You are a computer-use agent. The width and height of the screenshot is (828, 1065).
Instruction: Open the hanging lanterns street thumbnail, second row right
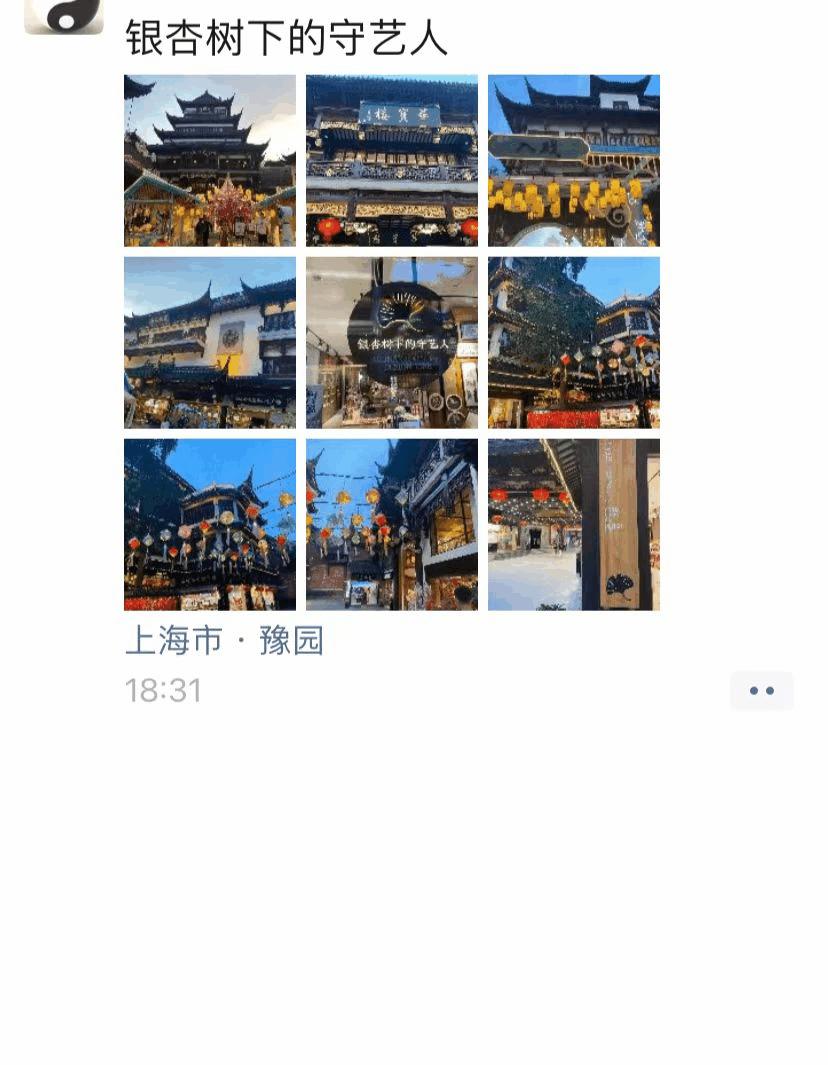coord(573,341)
